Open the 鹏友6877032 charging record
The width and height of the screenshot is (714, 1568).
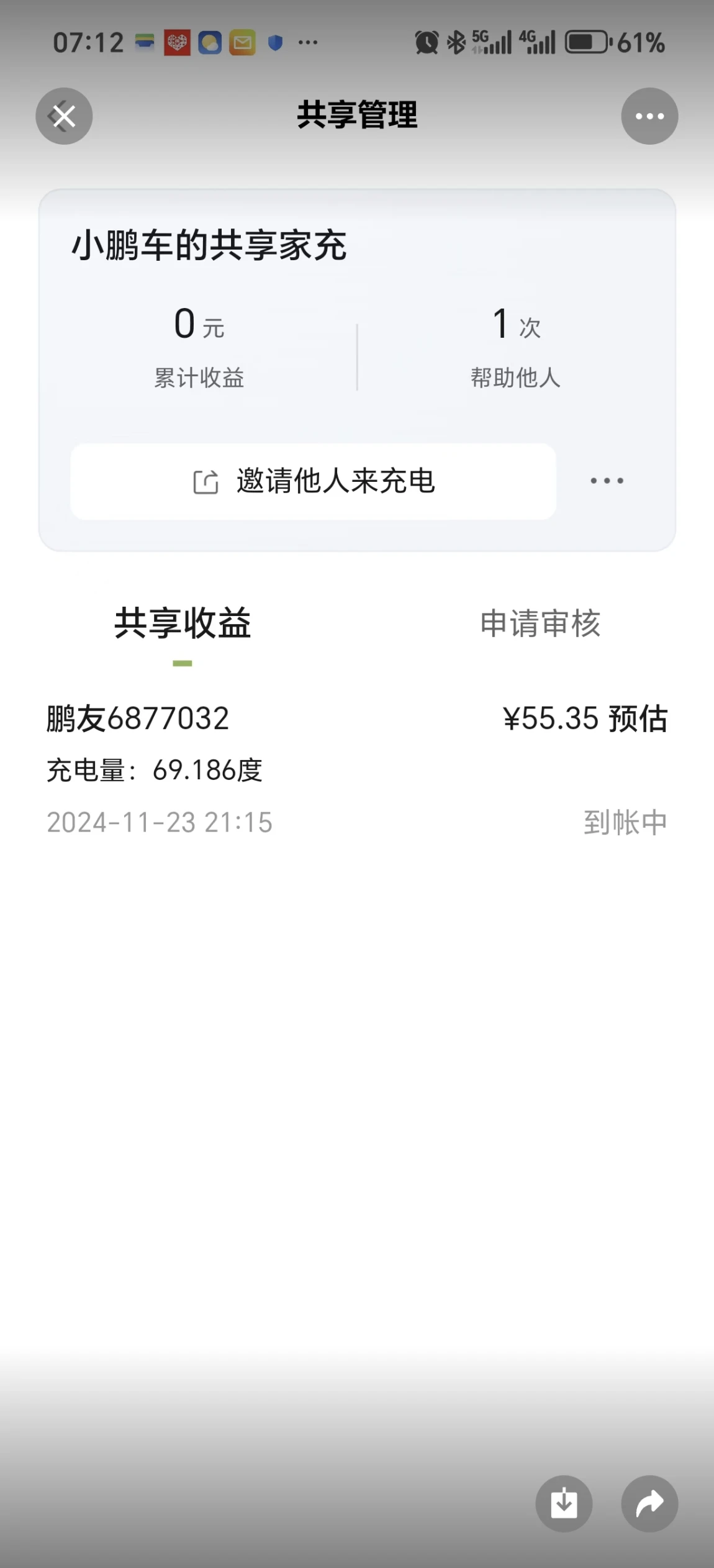coord(357,770)
